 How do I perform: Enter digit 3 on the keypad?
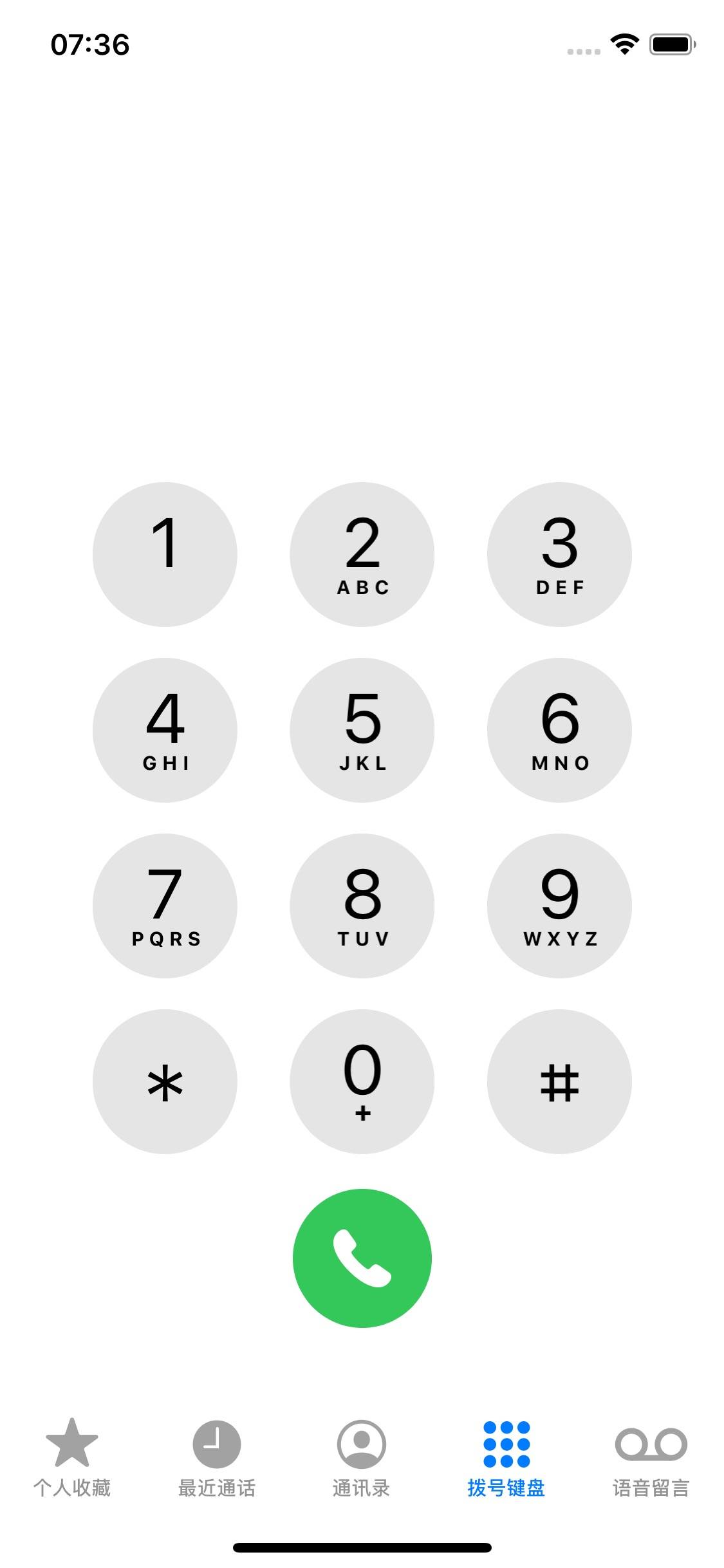click(x=559, y=554)
